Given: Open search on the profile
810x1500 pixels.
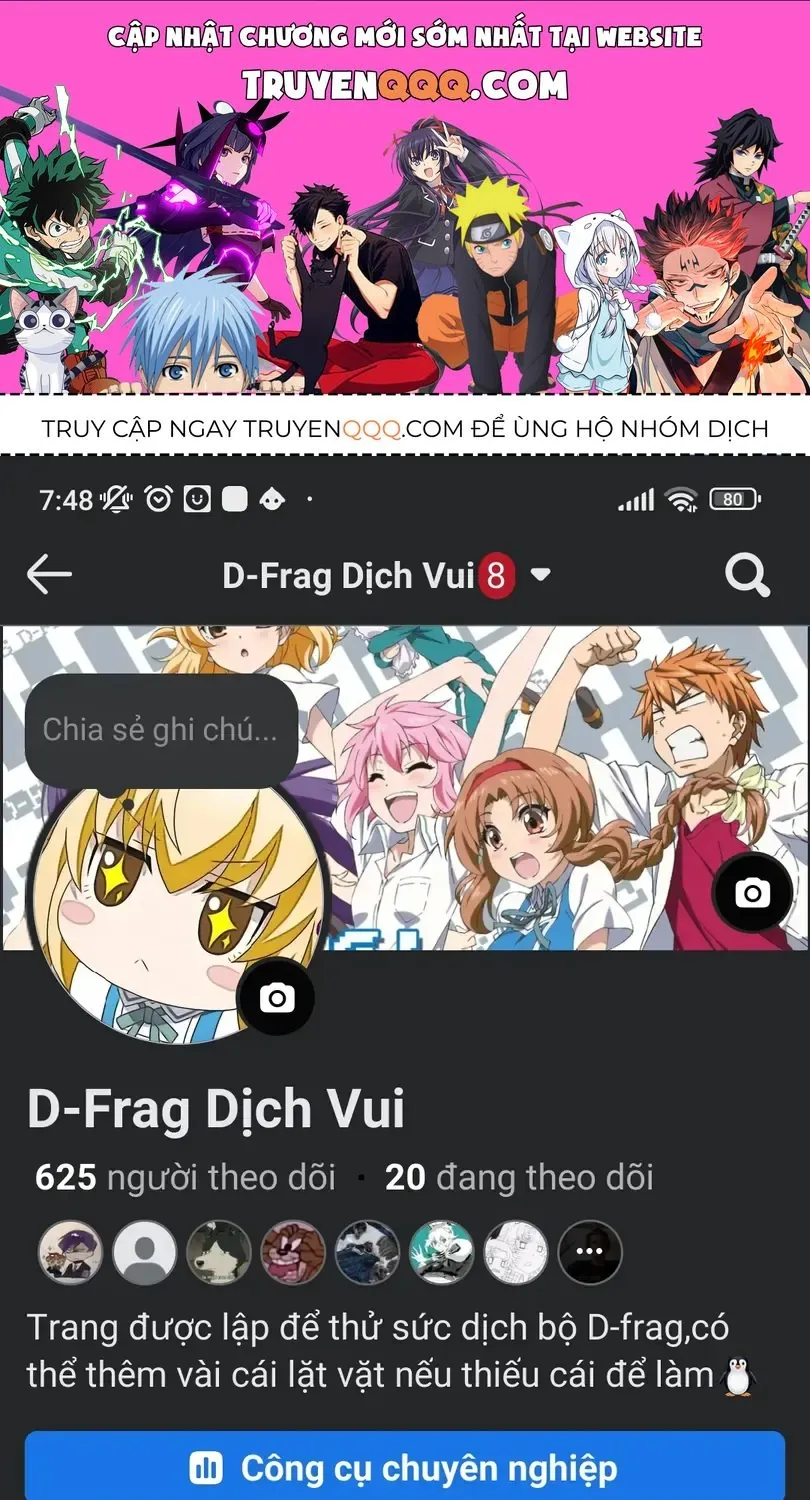Looking at the screenshot, I should coord(747,575).
